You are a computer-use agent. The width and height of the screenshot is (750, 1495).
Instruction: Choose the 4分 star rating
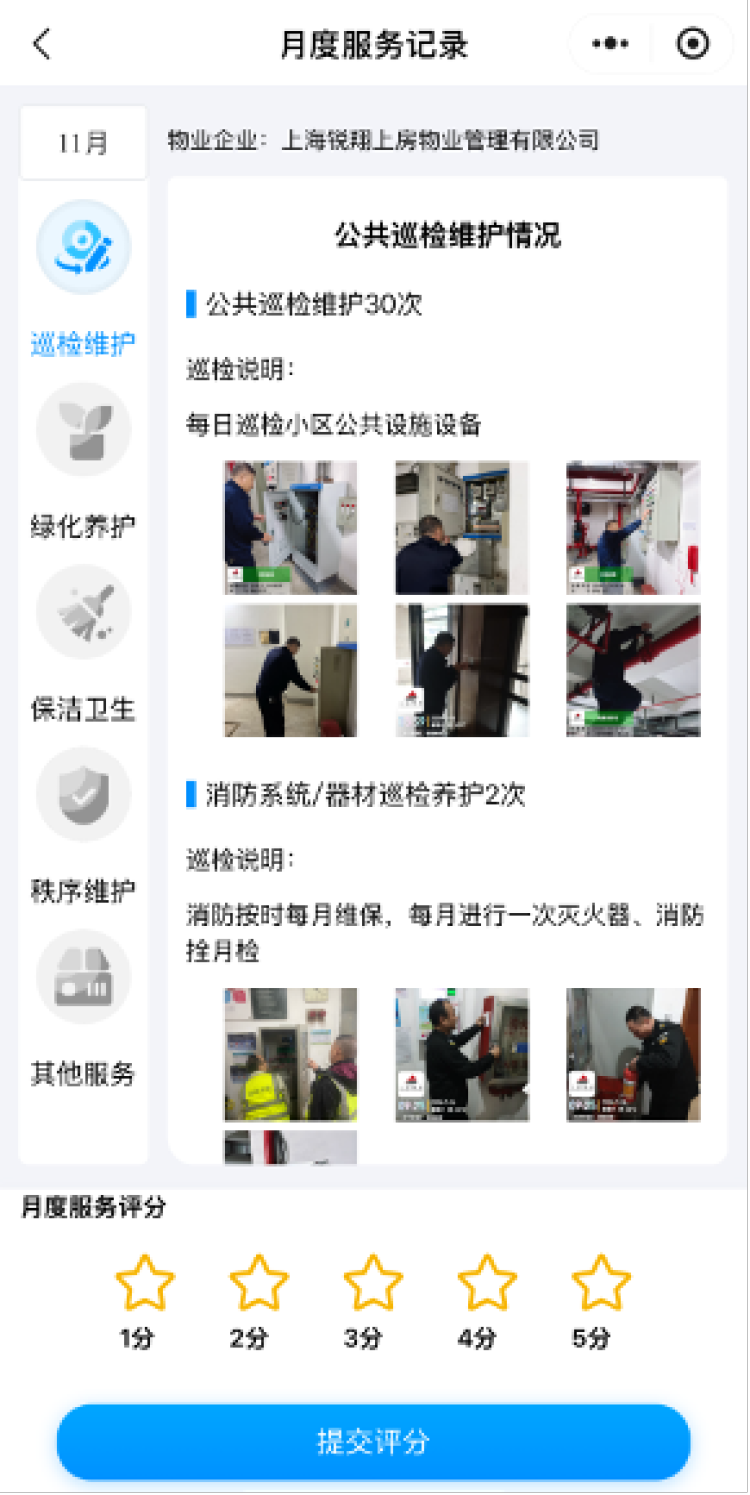pyautogui.click(x=487, y=1283)
